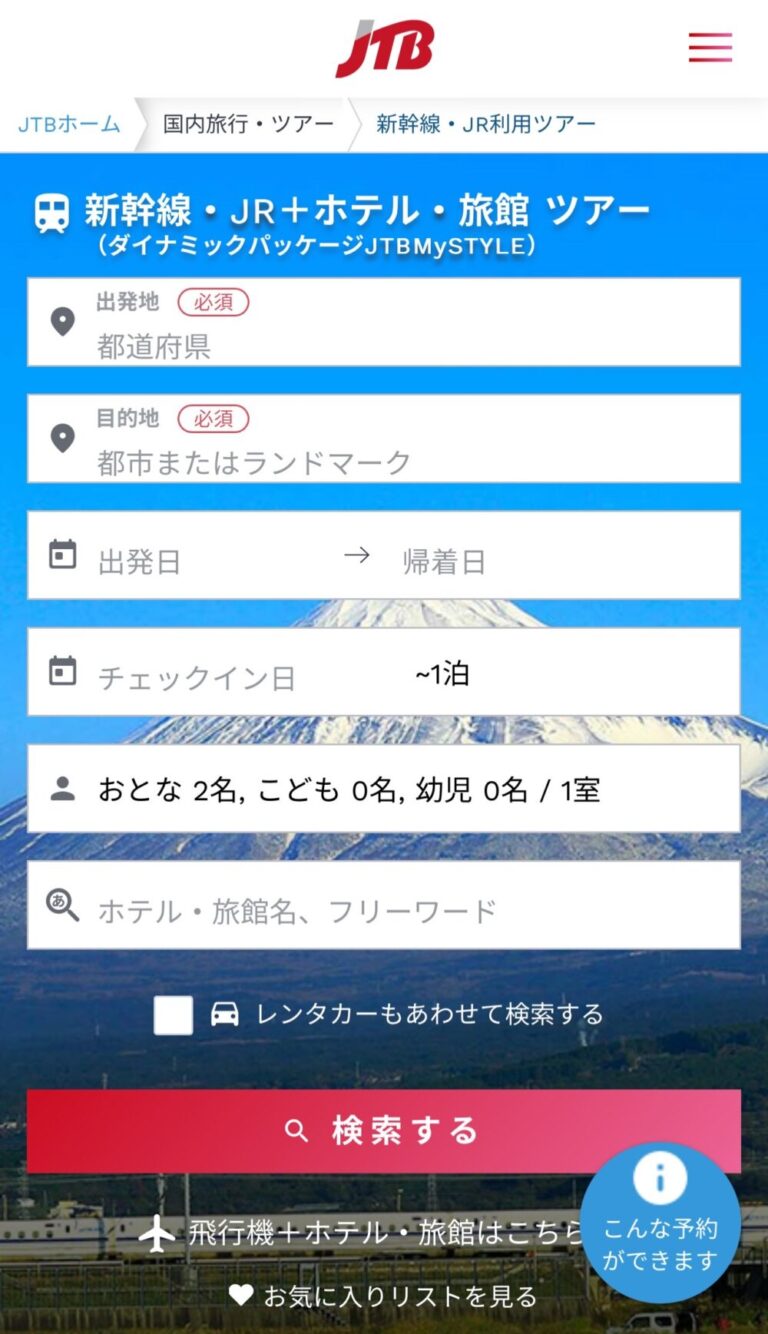
Task: Open the hamburger navigation menu
Action: pos(711,47)
